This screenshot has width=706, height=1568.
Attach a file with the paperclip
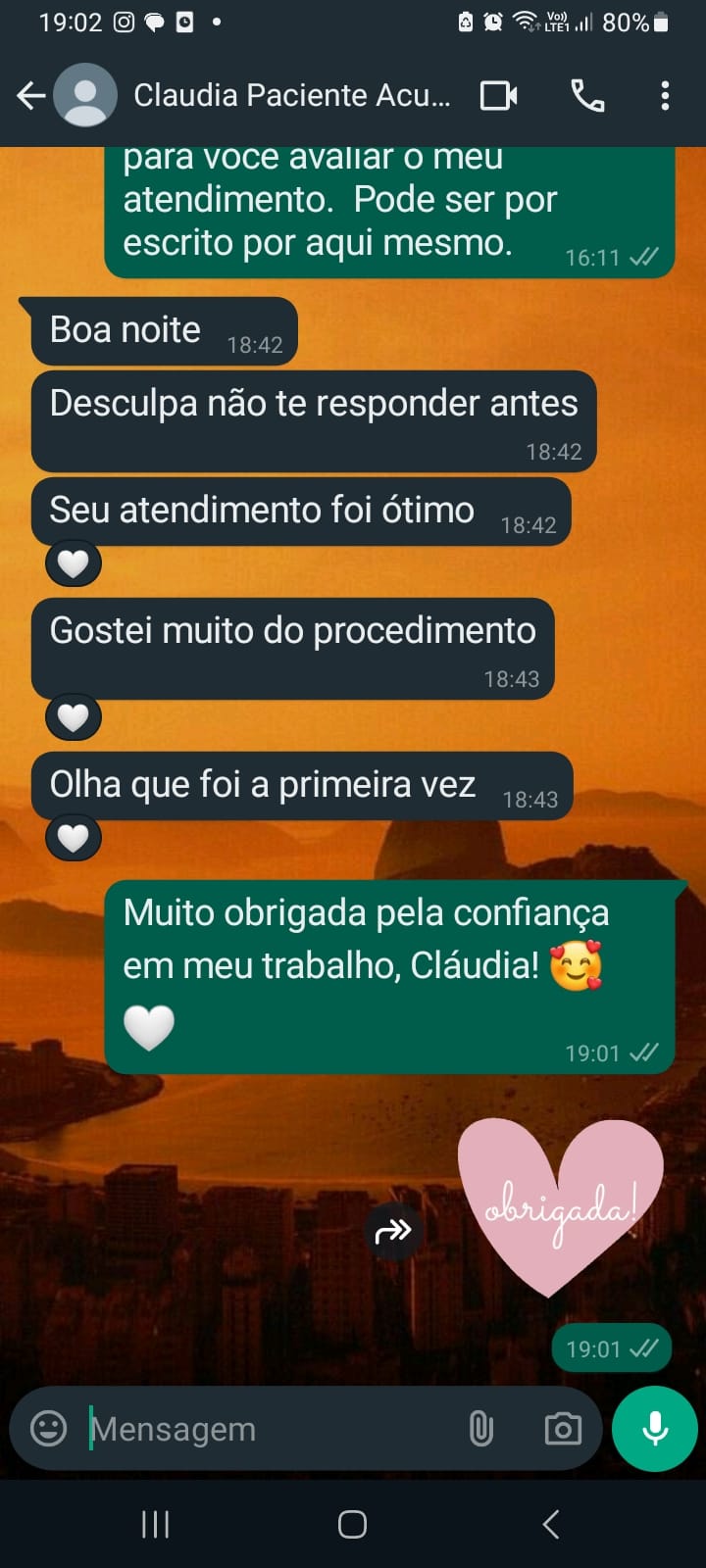click(480, 1429)
